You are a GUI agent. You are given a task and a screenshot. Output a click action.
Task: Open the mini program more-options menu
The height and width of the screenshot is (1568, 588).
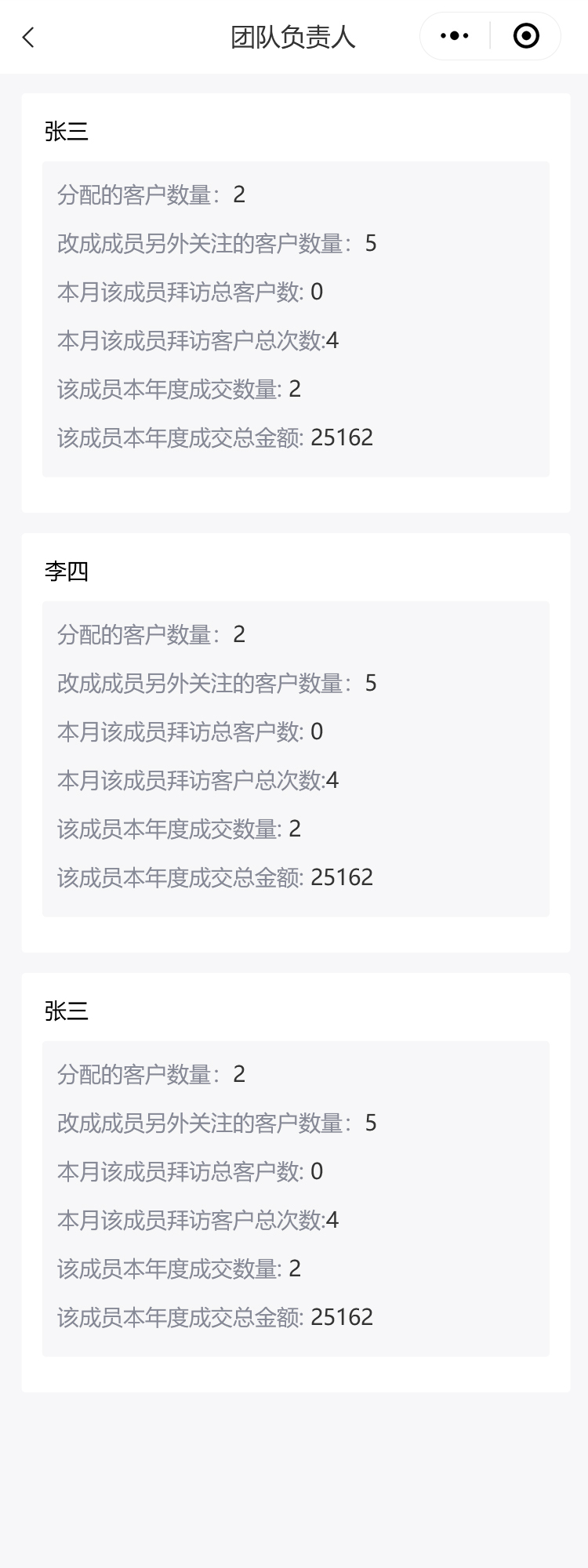[455, 36]
